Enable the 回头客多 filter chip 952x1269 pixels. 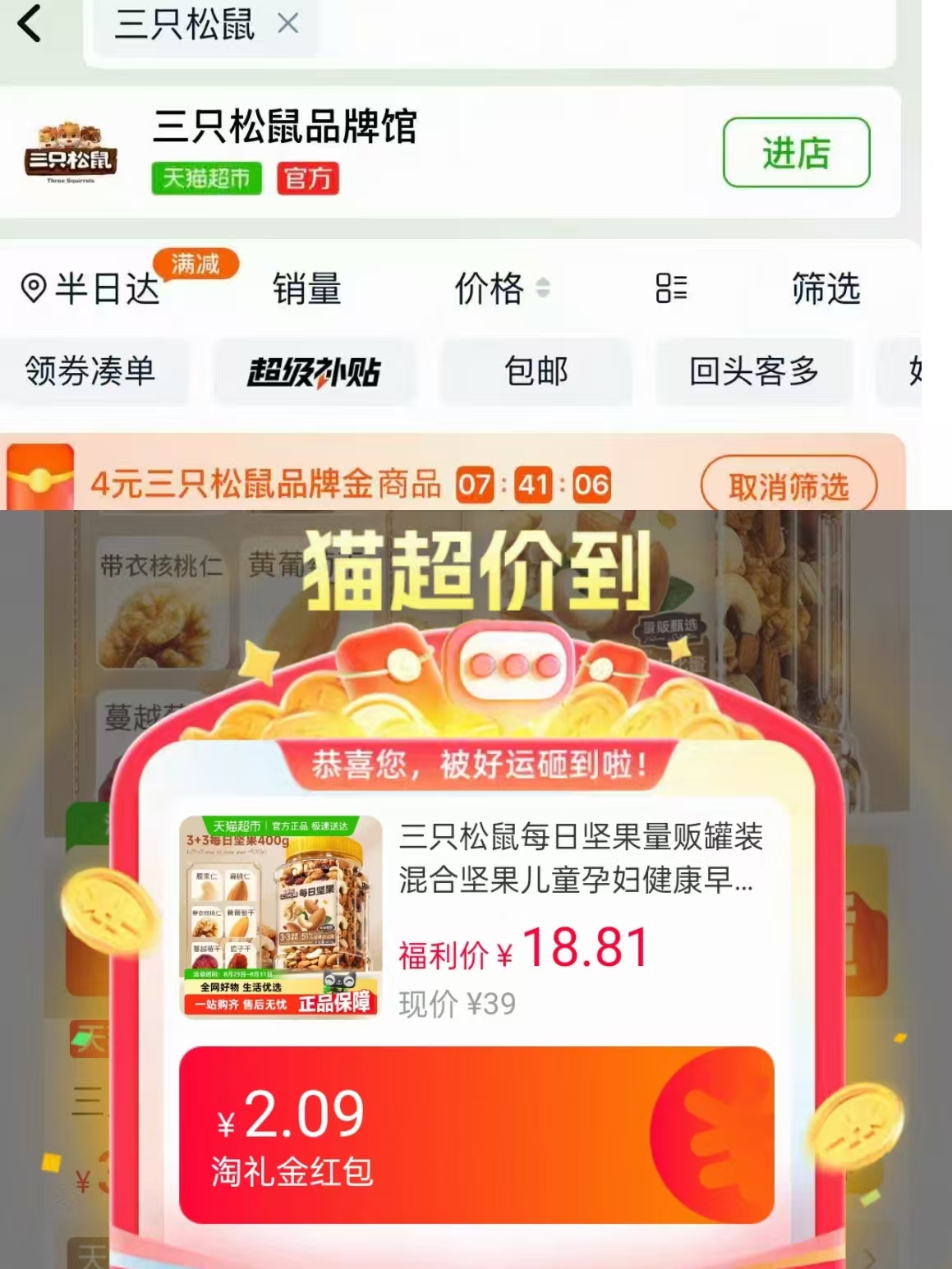point(753,371)
